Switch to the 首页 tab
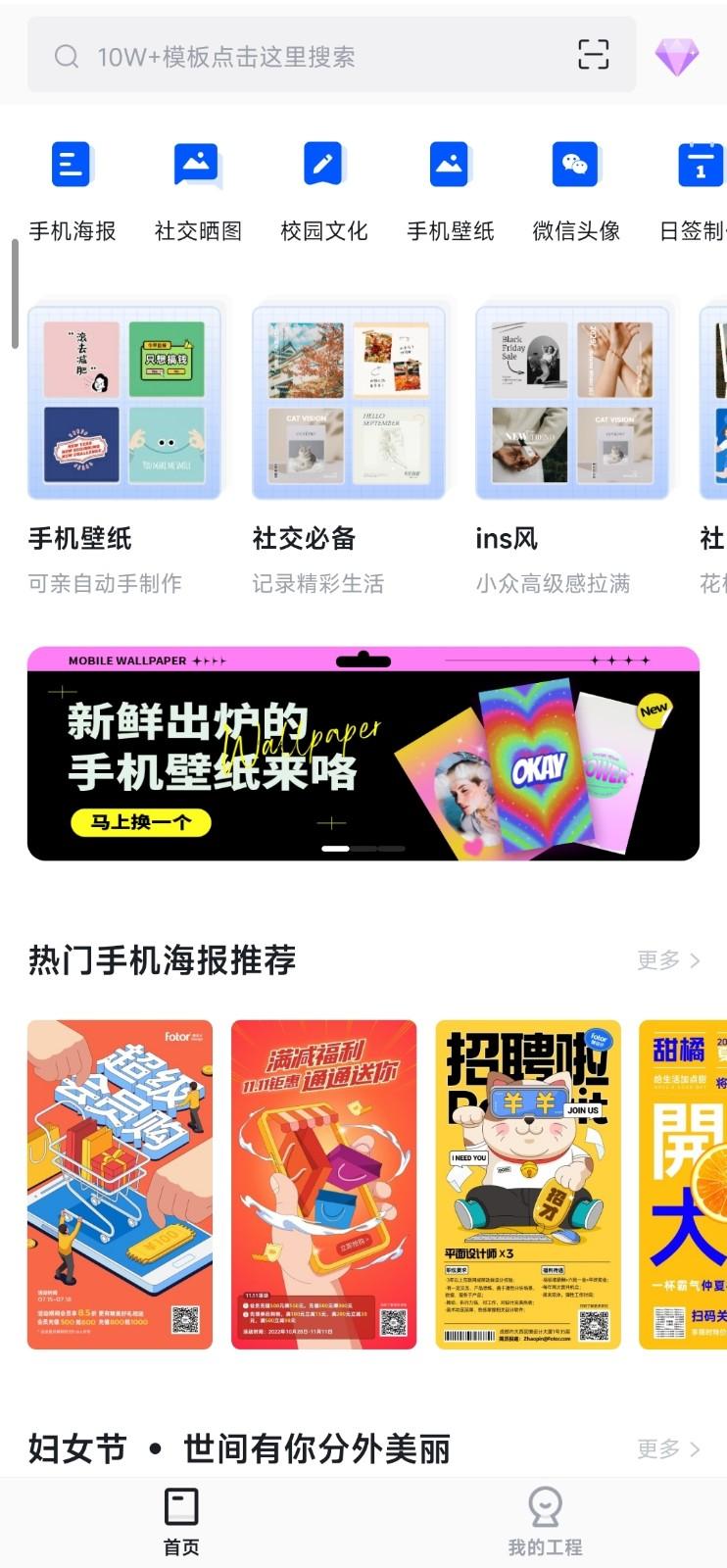Viewport: 727px width, 1568px height. click(181, 1522)
